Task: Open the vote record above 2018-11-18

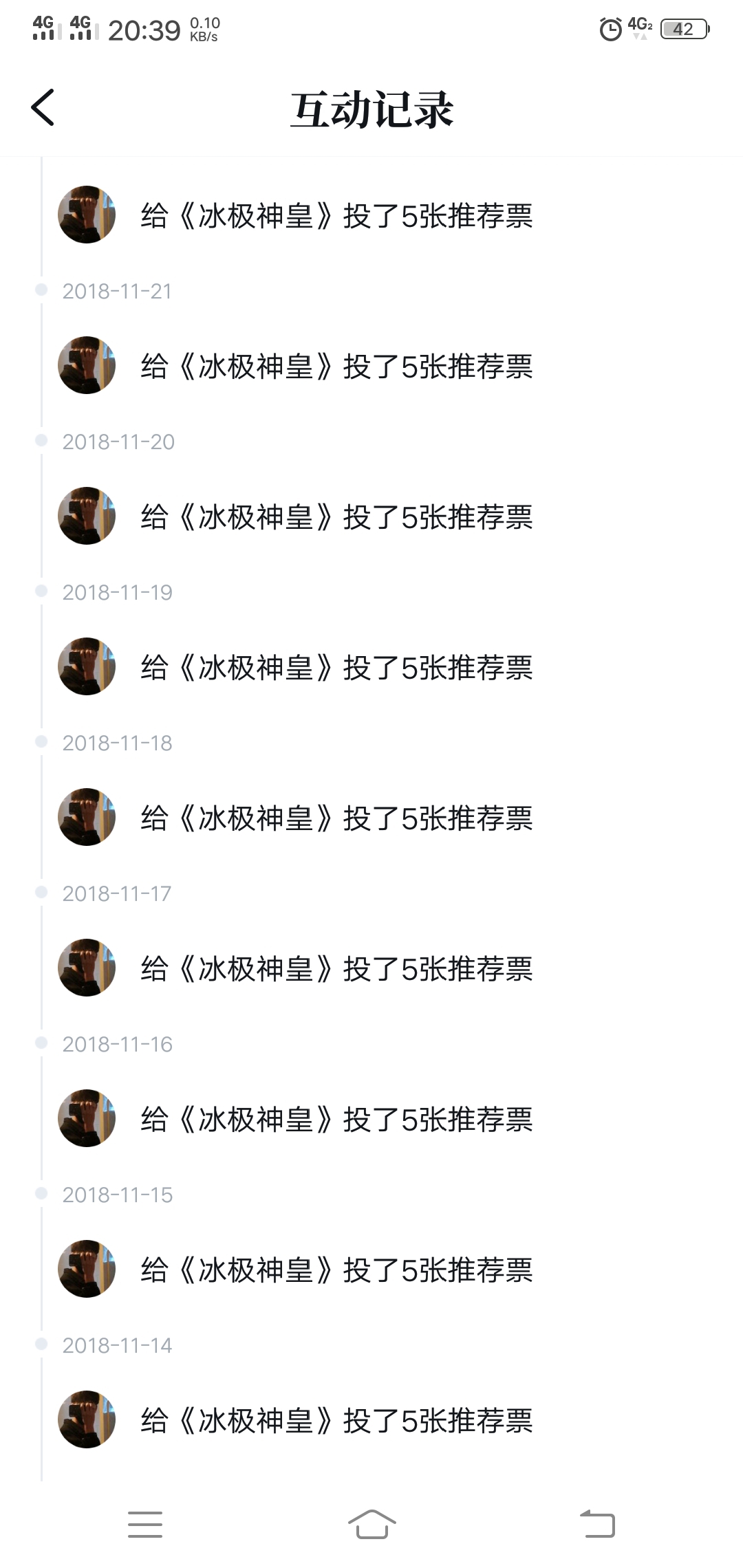Action: click(x=336, y=668)
